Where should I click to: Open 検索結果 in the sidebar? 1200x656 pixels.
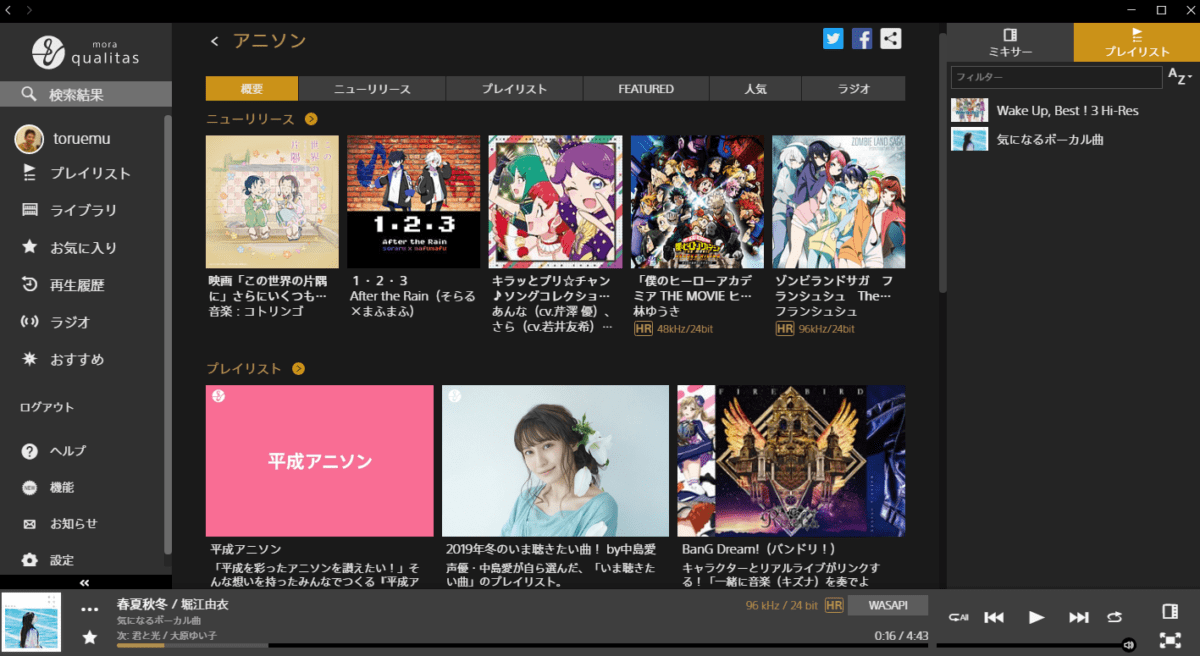coord(76,95)
